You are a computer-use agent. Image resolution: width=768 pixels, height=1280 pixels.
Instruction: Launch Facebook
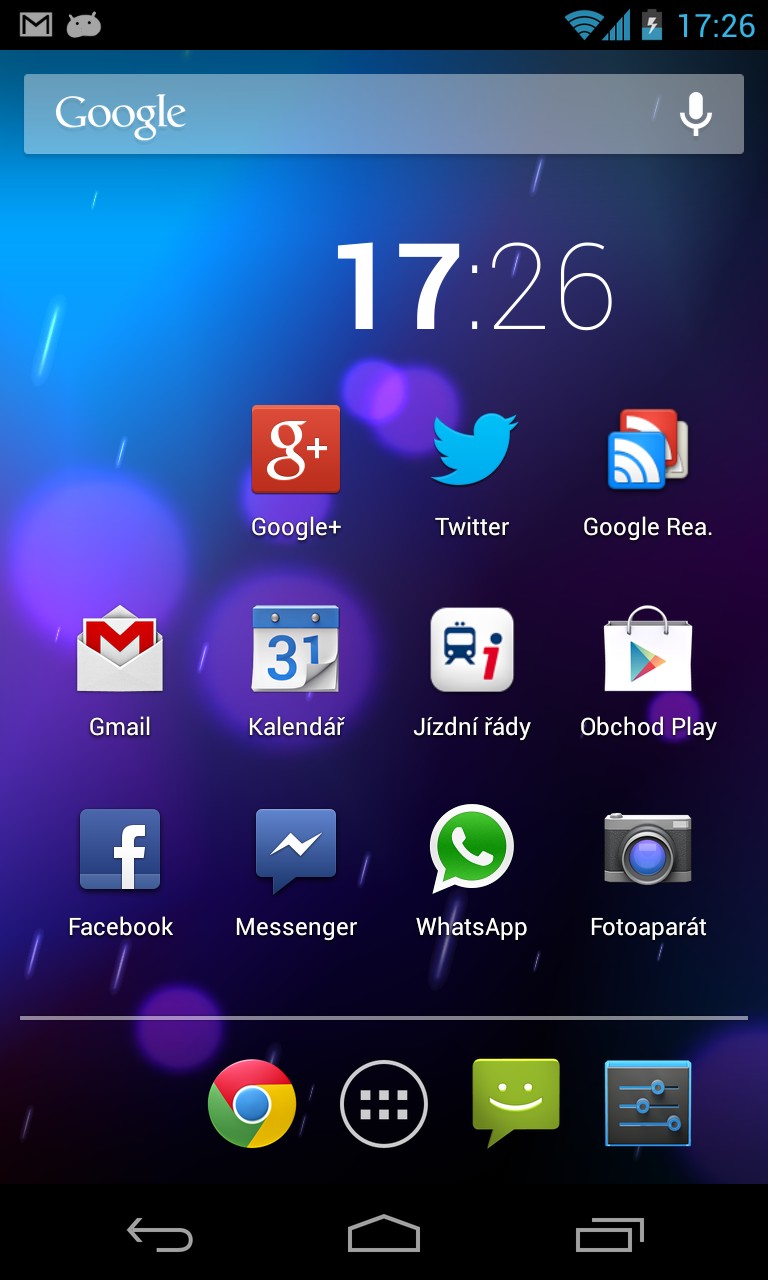click(120, 870)
